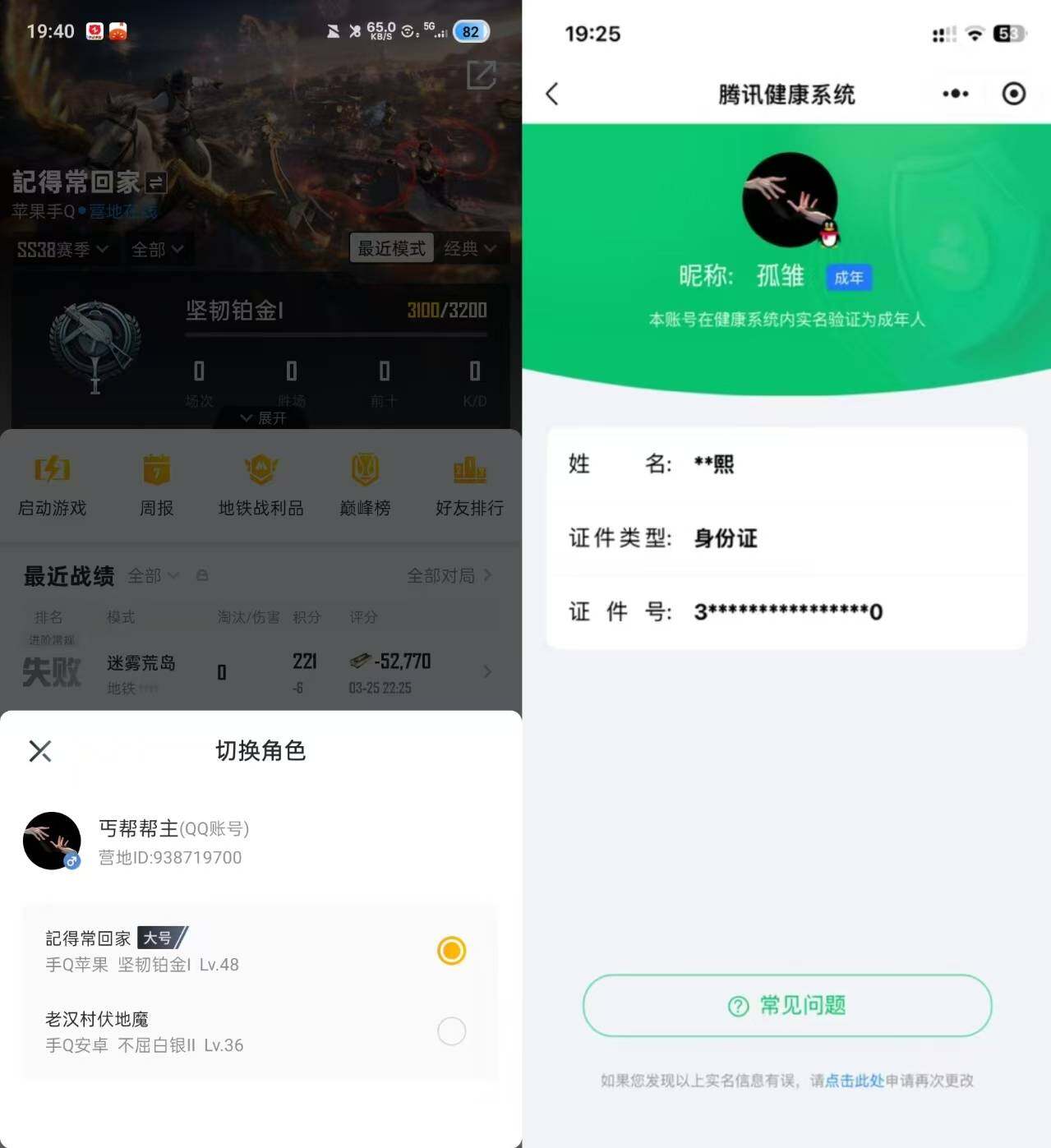
Task: Select the 老汉村伏地魔 account radio button
Action: pyautogui.click(x=451, y=1031)
